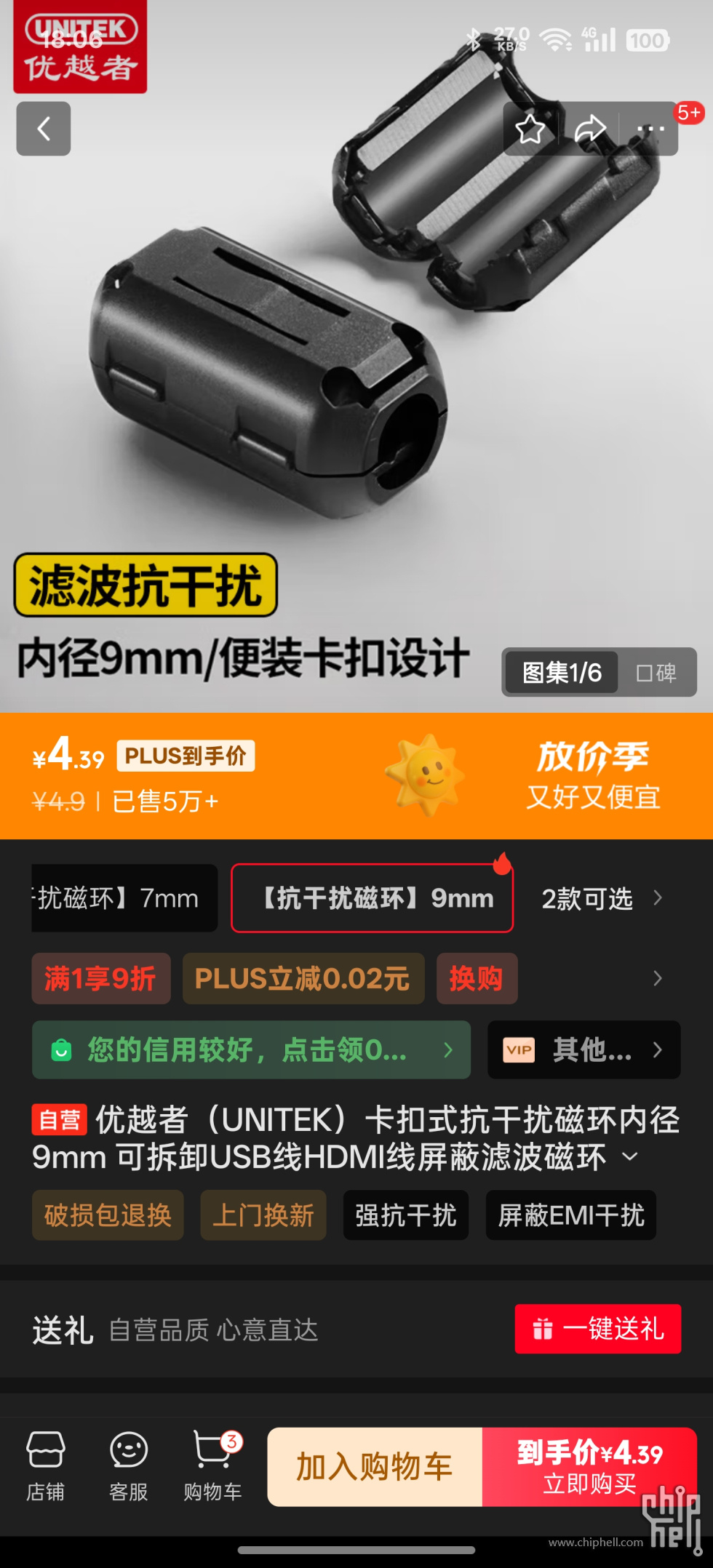Open the 换购 promotion chip
This screenshot has width=713, height=1568.
[x=477, y=979]
